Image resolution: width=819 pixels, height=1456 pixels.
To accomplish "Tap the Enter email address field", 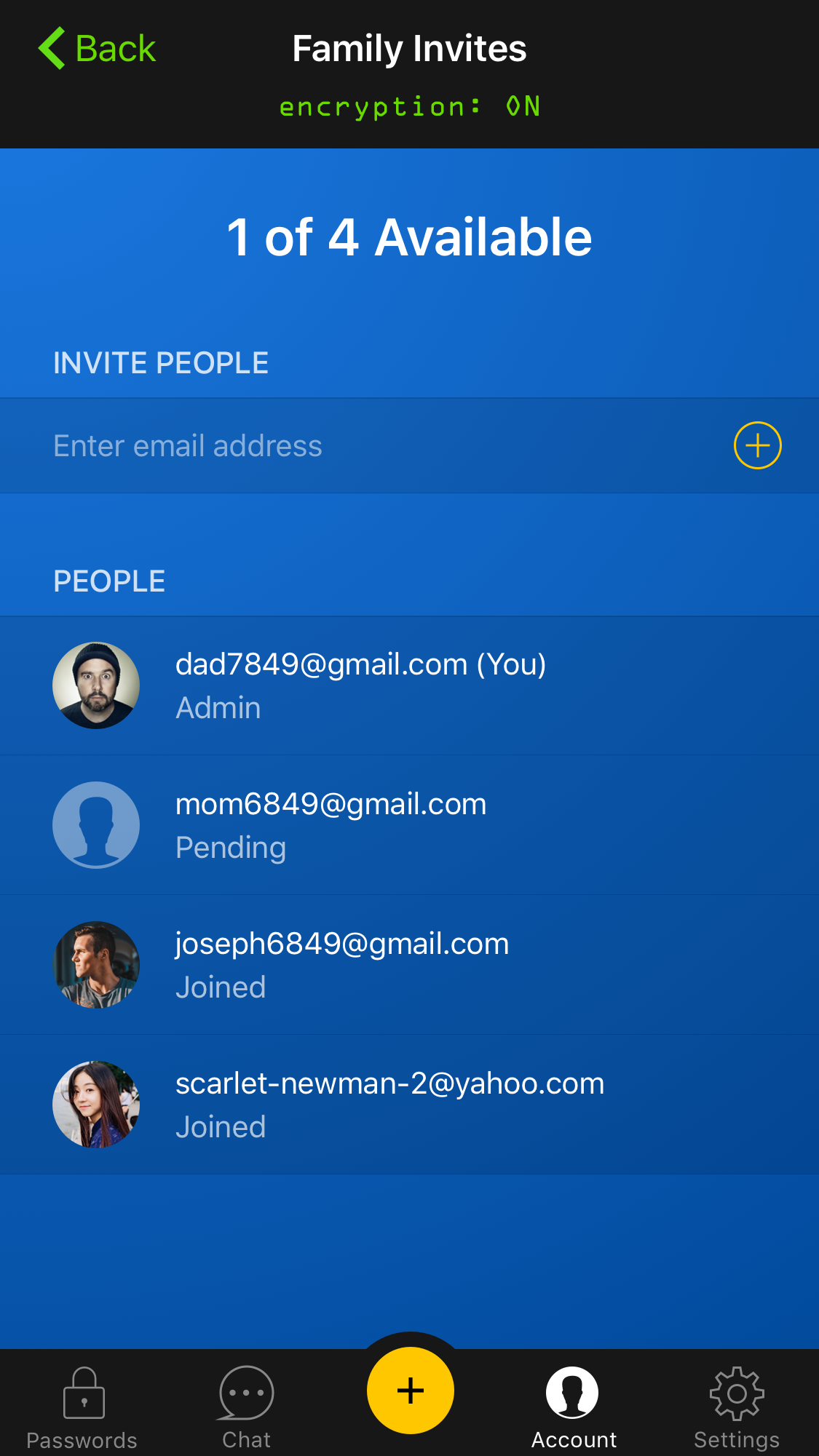I will pyautogui.click(x=379, y=446).
